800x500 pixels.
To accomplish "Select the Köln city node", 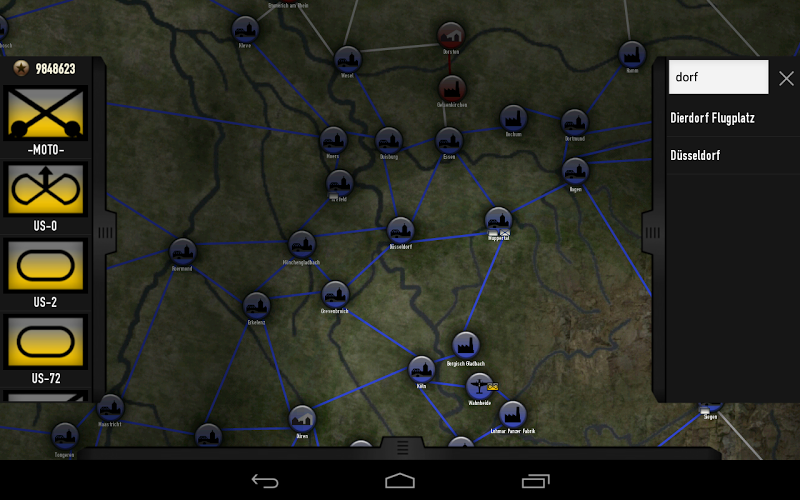I will coord(422,368).
